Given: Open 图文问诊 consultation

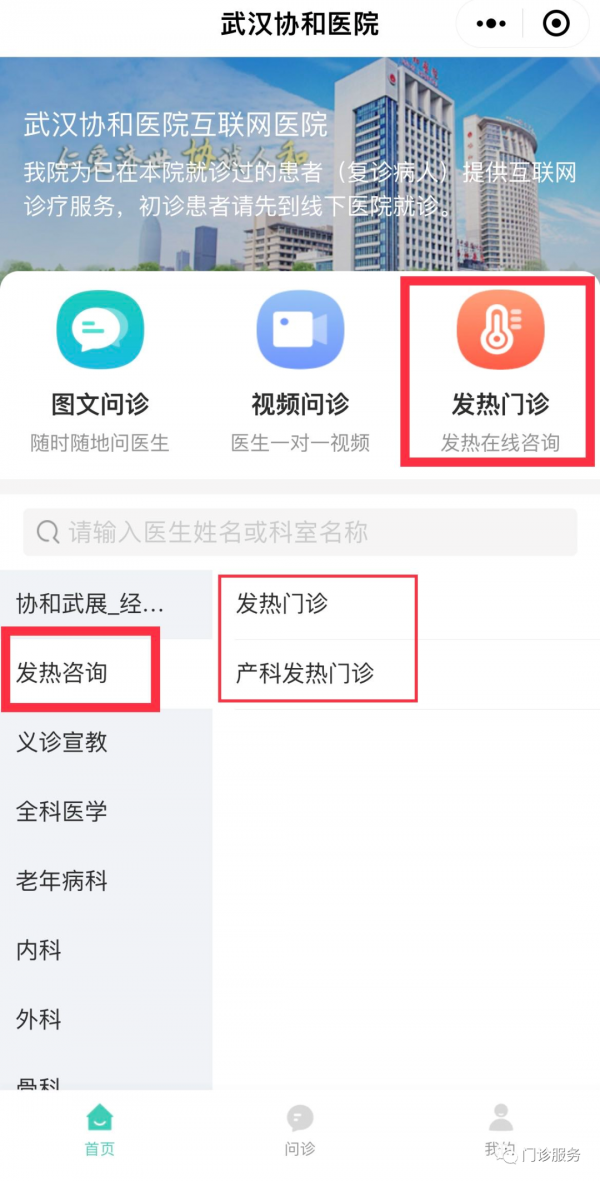Looking at the screenshot, I should click(100, 370).
